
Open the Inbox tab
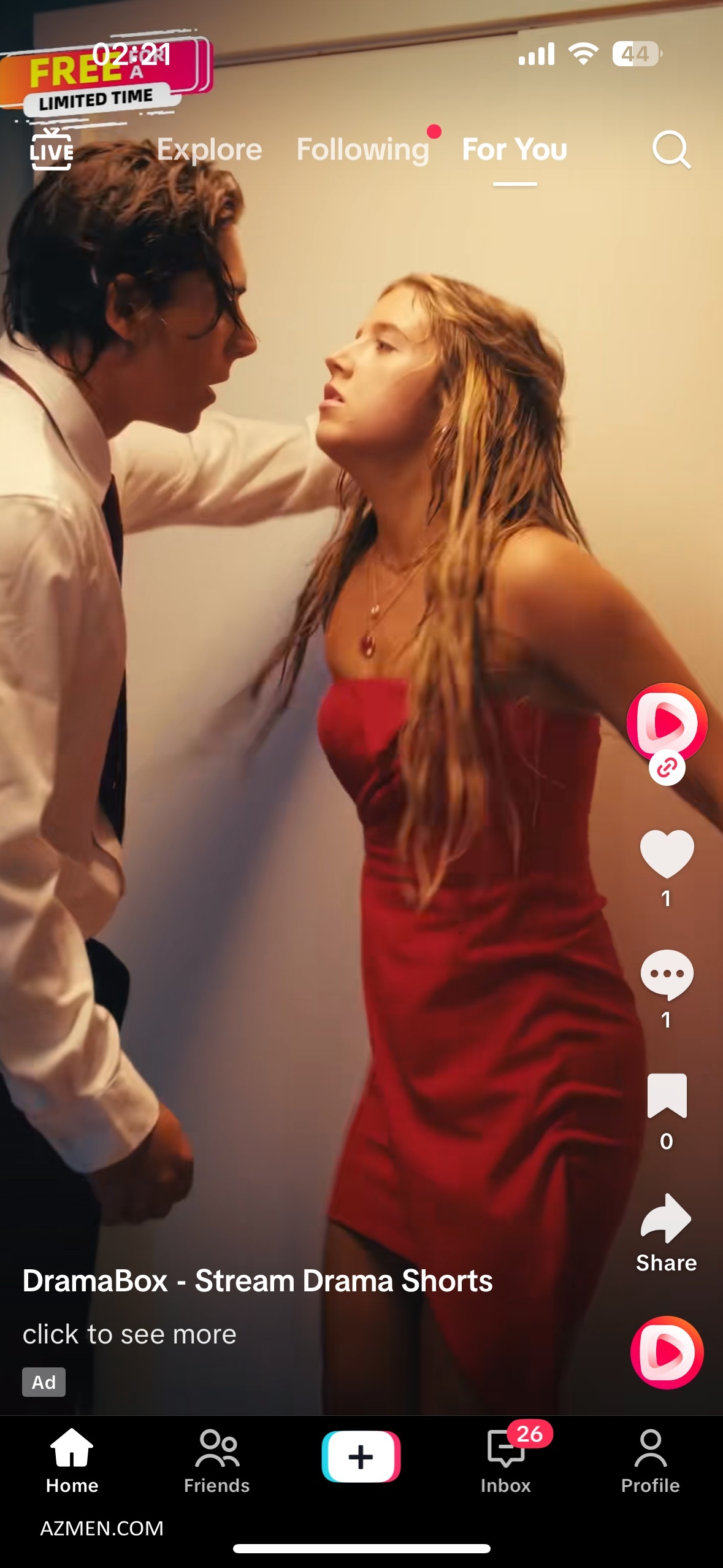point(506,1460)
